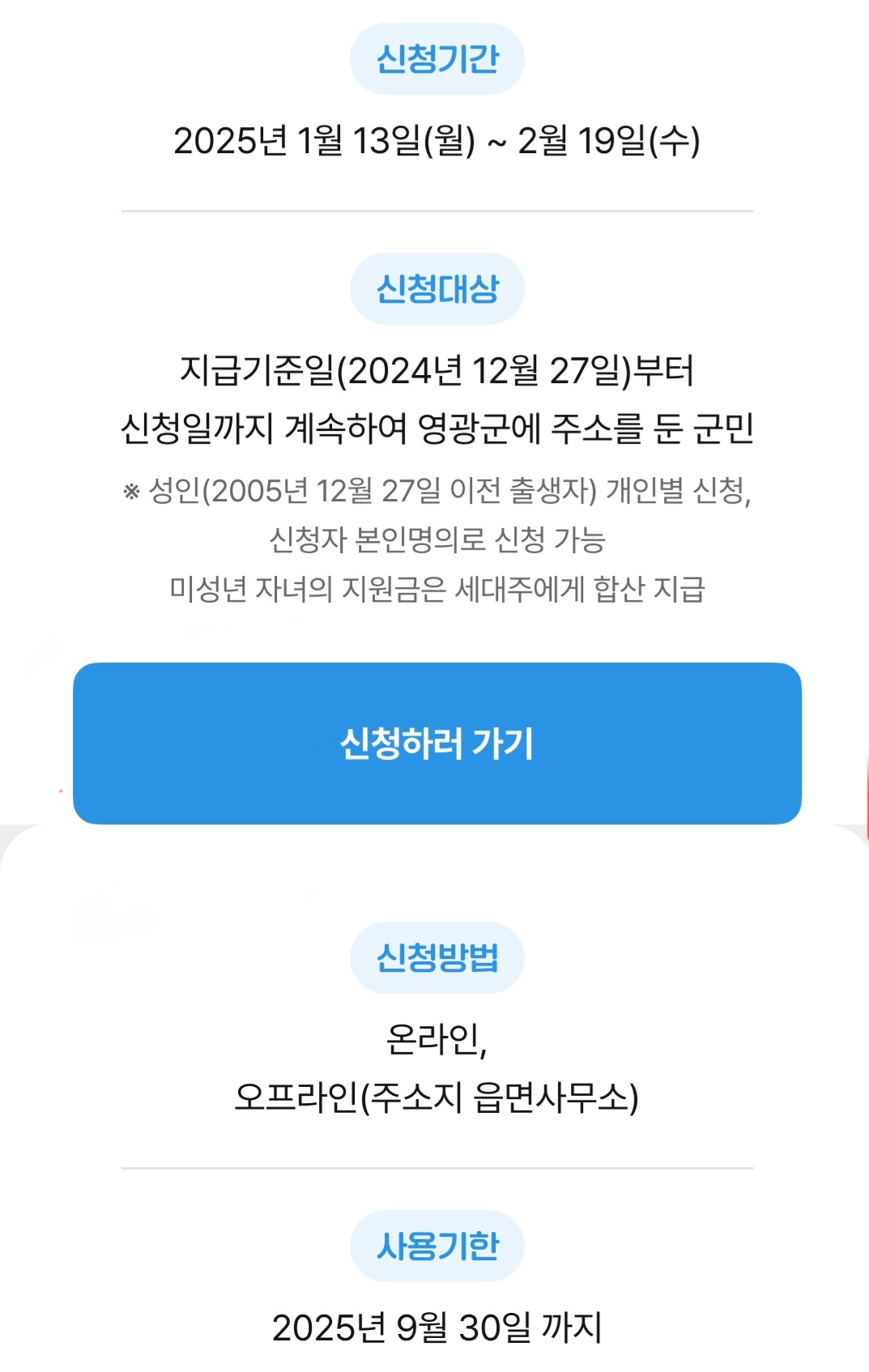The height and width of the screenshot is (1372, 869).
Task: Select the payment base date text line
Action: (x=434, y=371)
